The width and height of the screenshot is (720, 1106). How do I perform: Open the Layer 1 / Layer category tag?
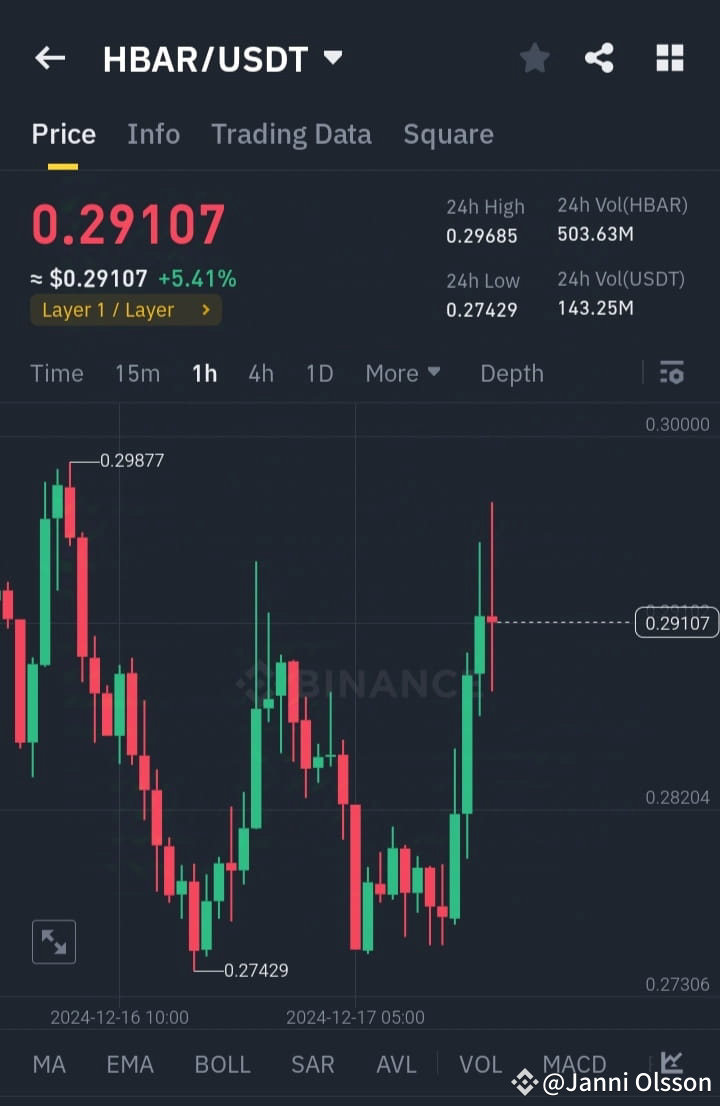[125, 310]
